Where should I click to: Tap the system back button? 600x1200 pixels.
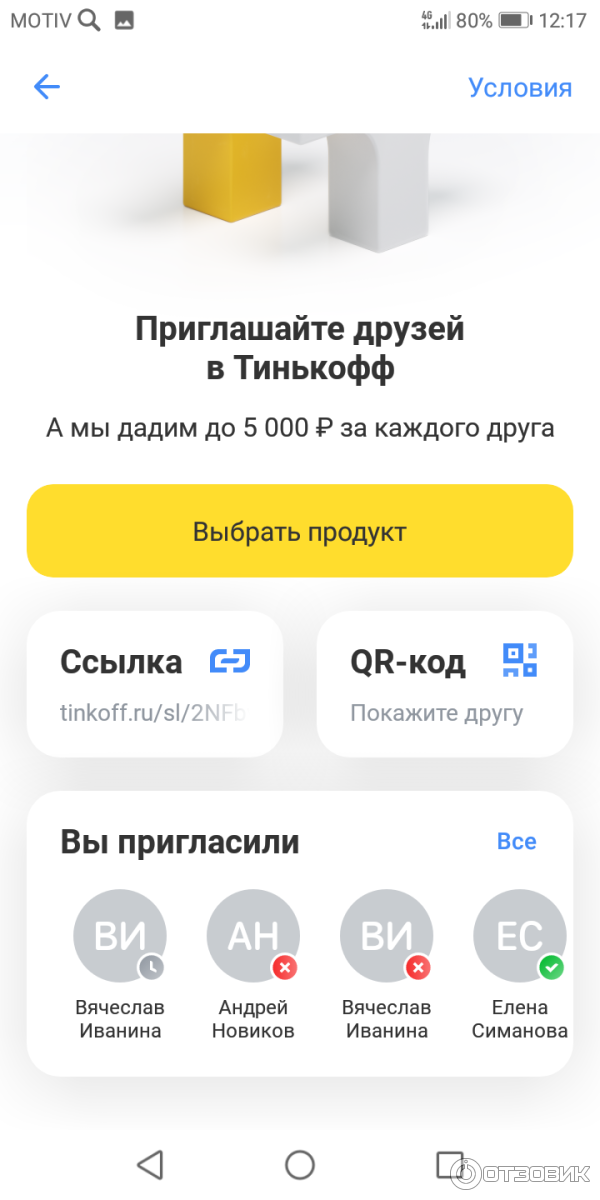[x=150, y=1164]
